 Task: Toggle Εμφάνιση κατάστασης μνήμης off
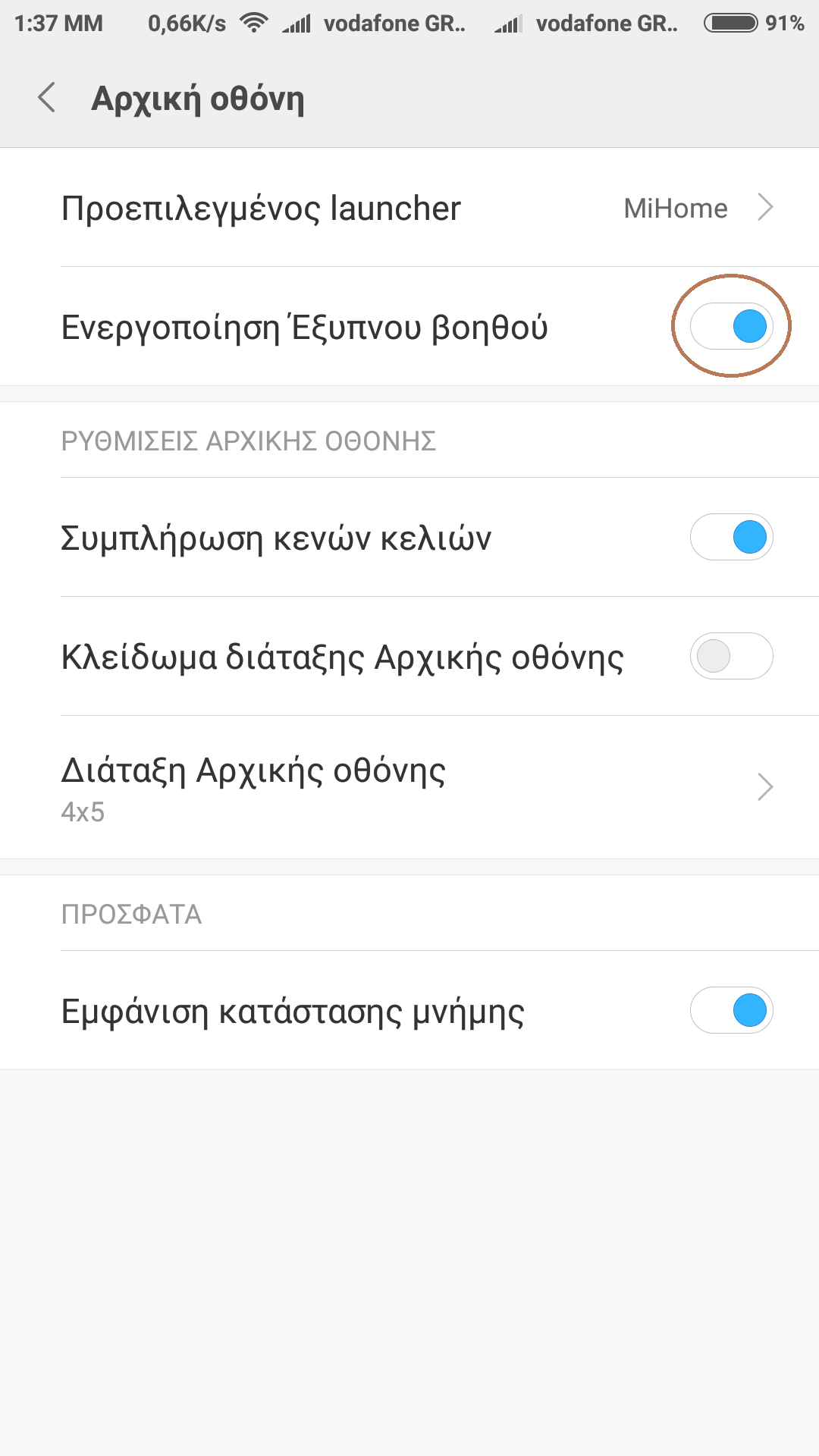click(x=731, y=1011)
